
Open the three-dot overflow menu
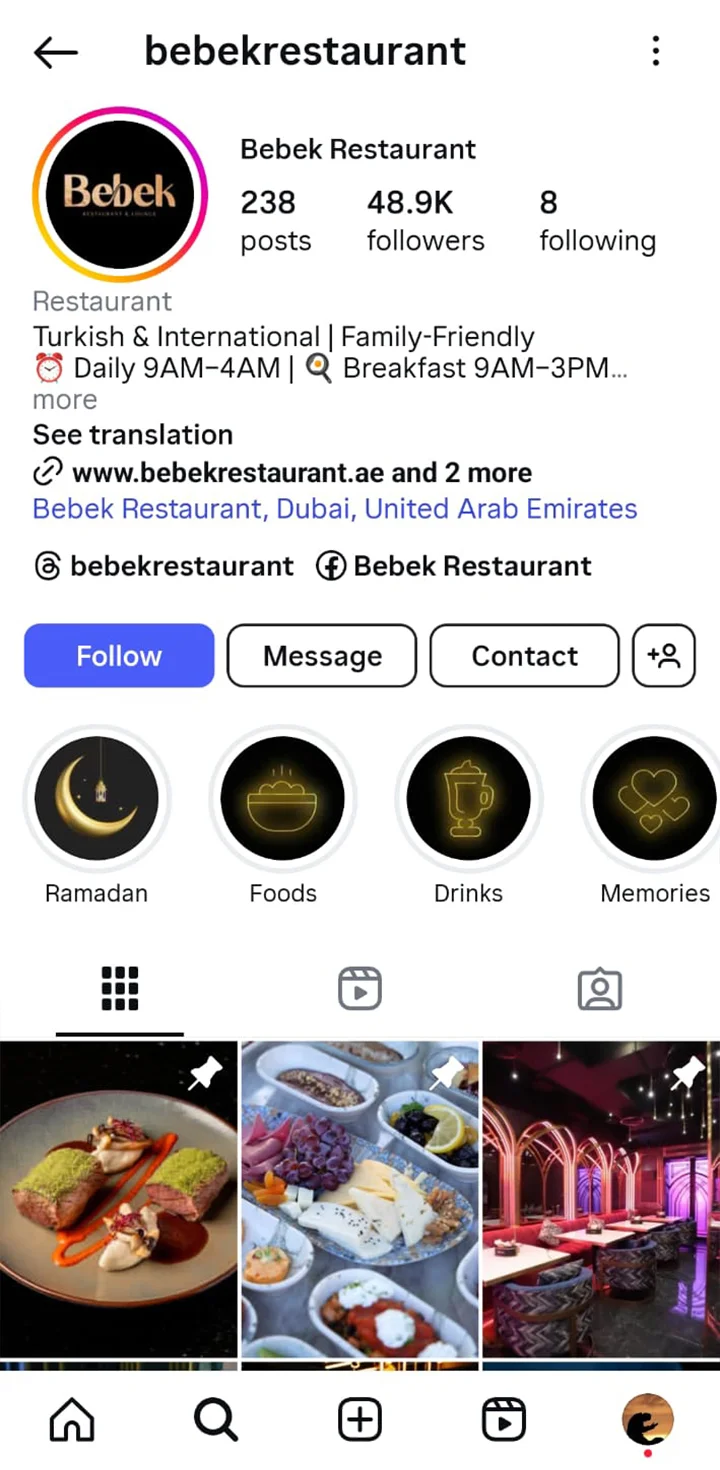[x=655, y=51]
